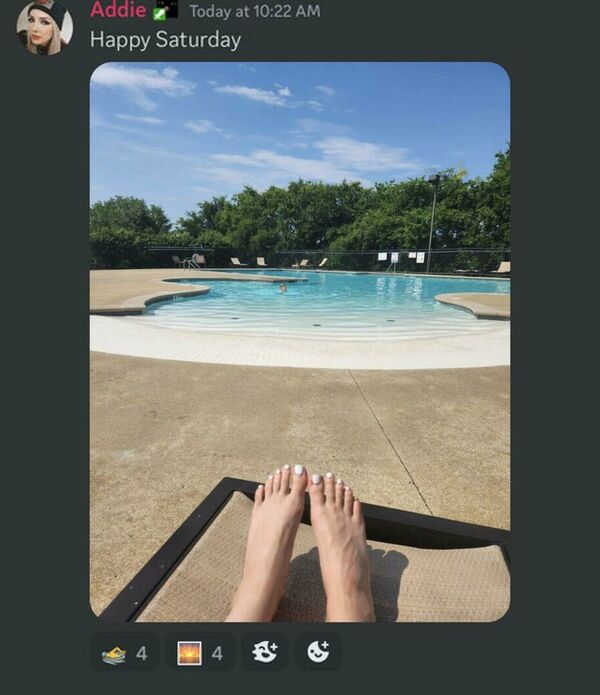Add the sunrise emoji reaction
600x695 pixels.
(201, 653)
